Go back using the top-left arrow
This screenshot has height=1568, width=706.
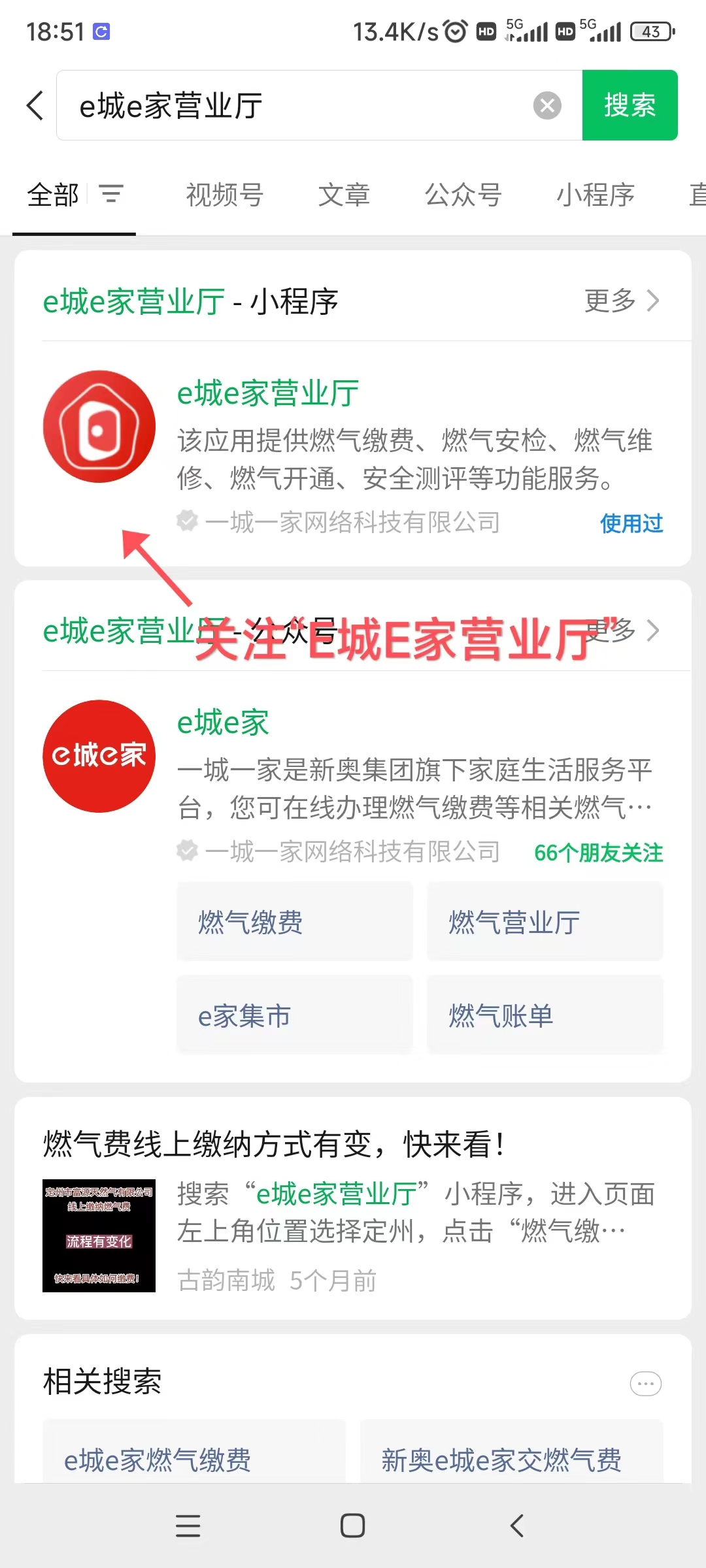tap(35, 105)
